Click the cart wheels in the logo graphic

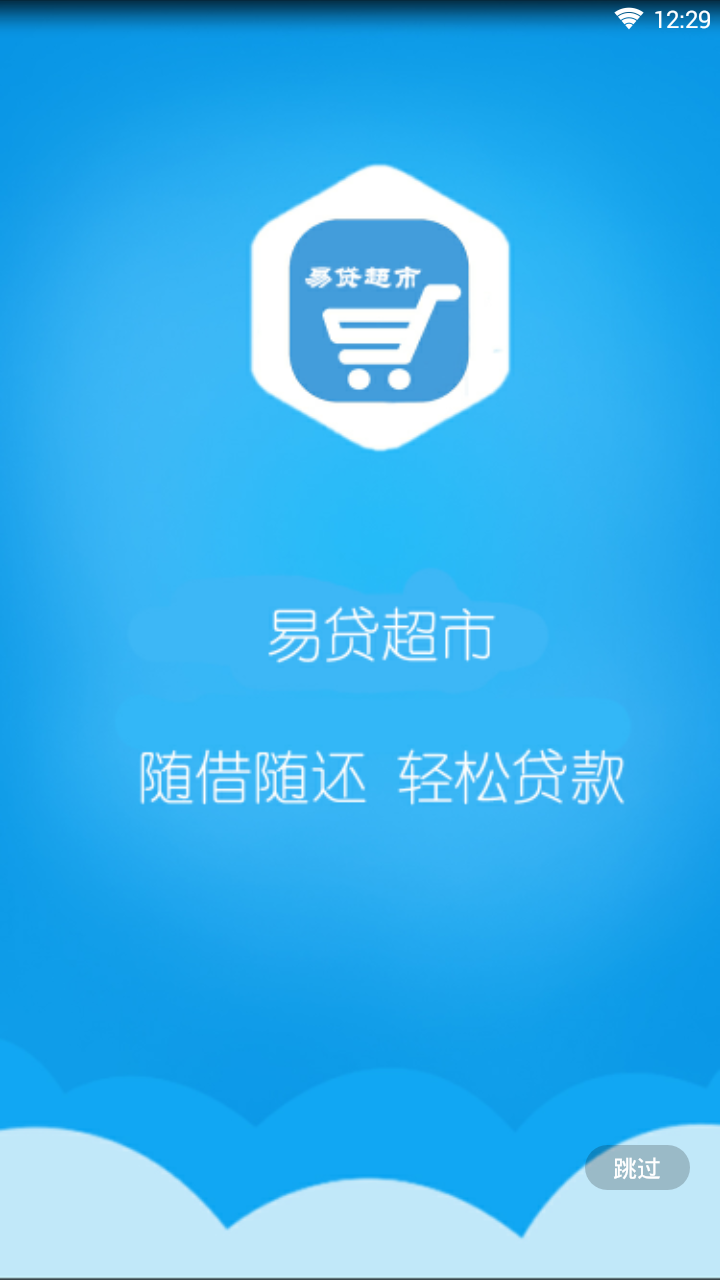pyautogui.click(x=380, y=378)
